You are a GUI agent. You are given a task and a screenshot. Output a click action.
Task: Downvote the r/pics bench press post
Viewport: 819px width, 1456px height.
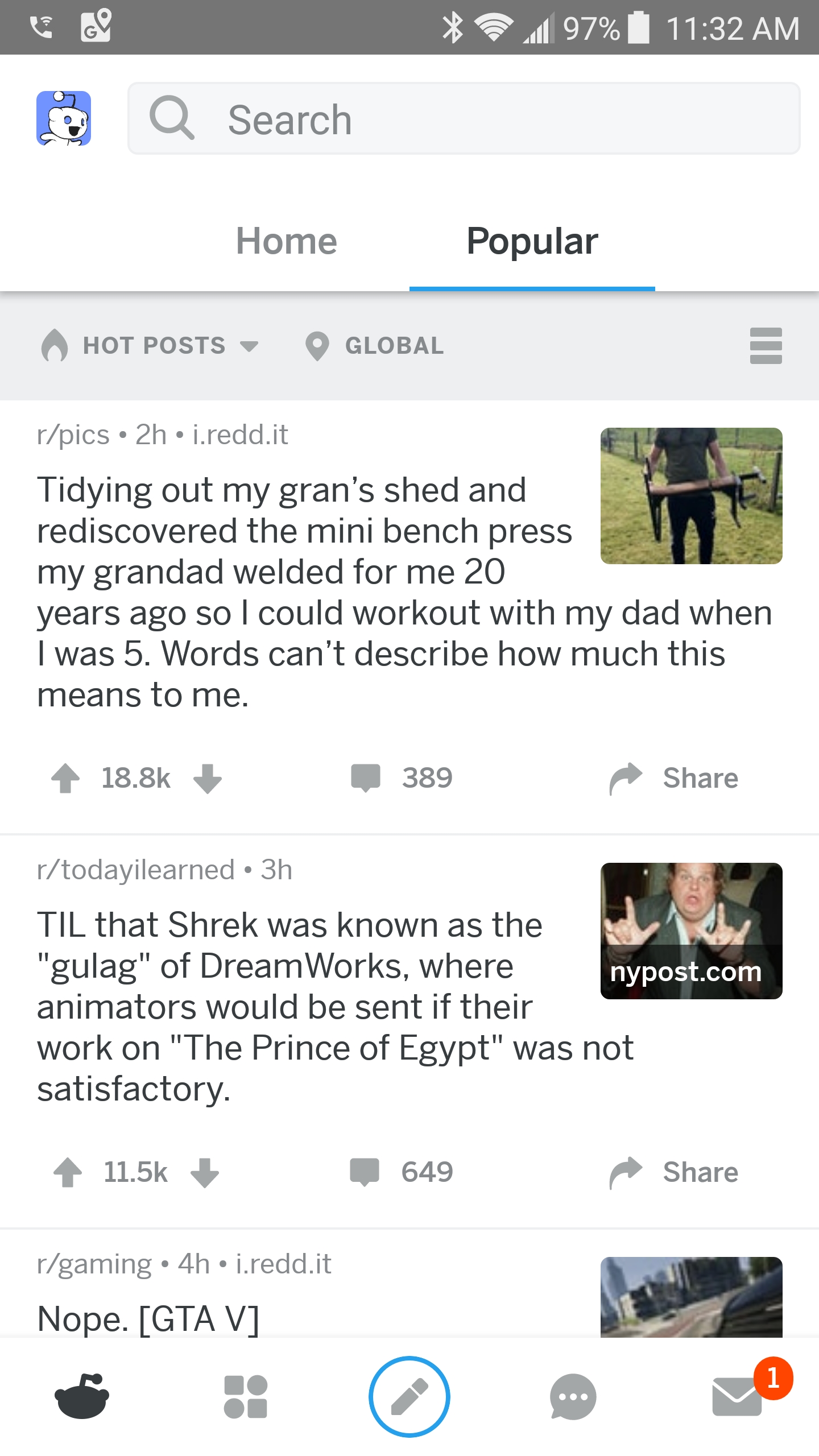tap(208, 777)
